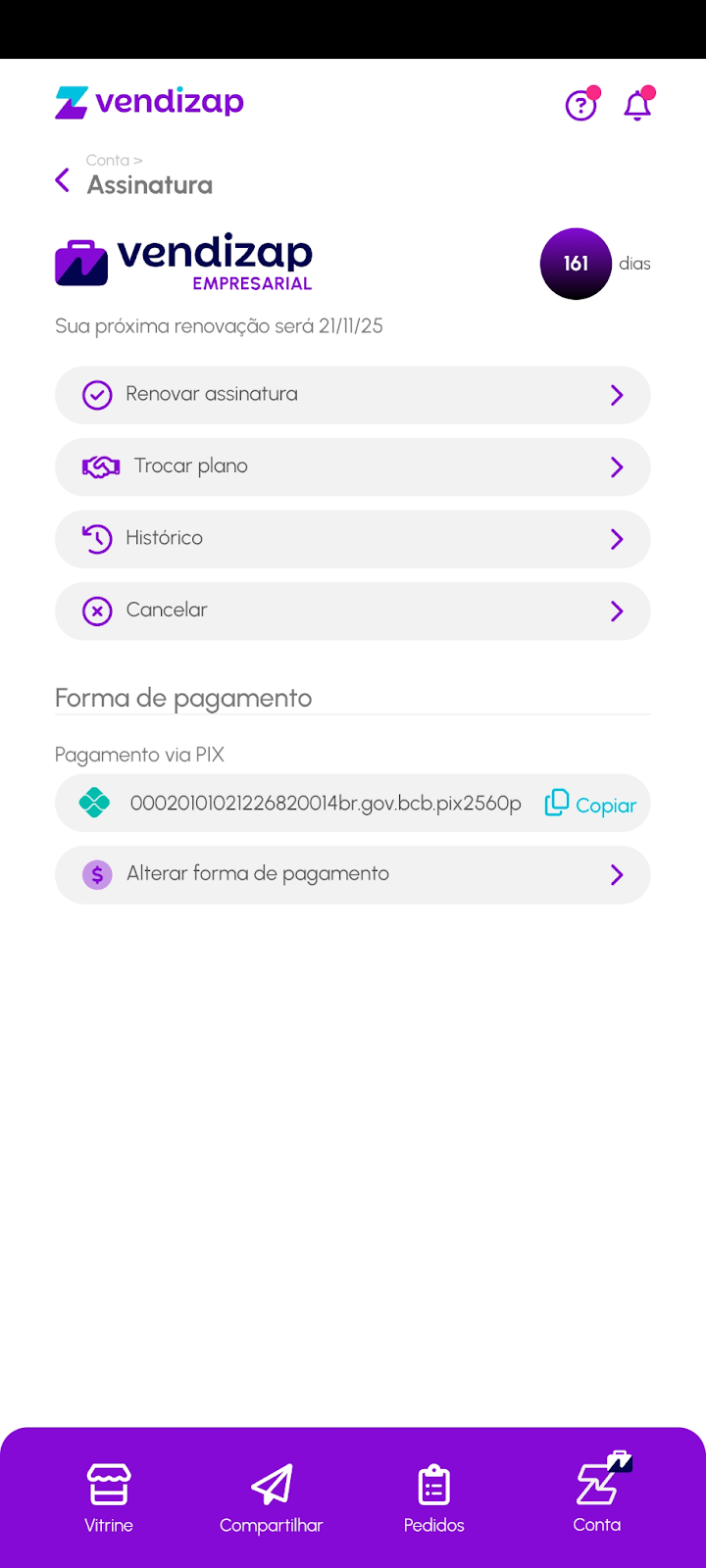Screen dimensions: 706x1568
Task: Open the Trocar plano option
Action: coord(352,466)
